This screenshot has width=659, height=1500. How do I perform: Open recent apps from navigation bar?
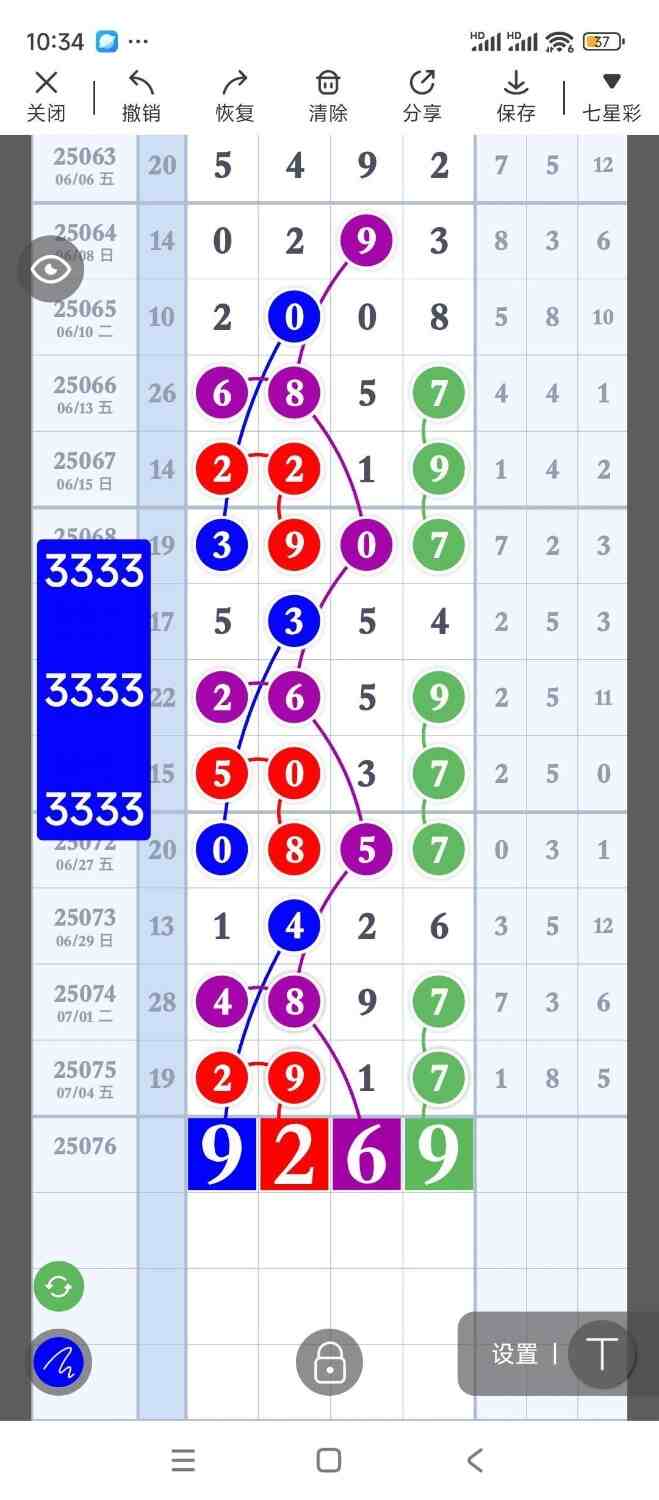click(x=183, y=1460)
